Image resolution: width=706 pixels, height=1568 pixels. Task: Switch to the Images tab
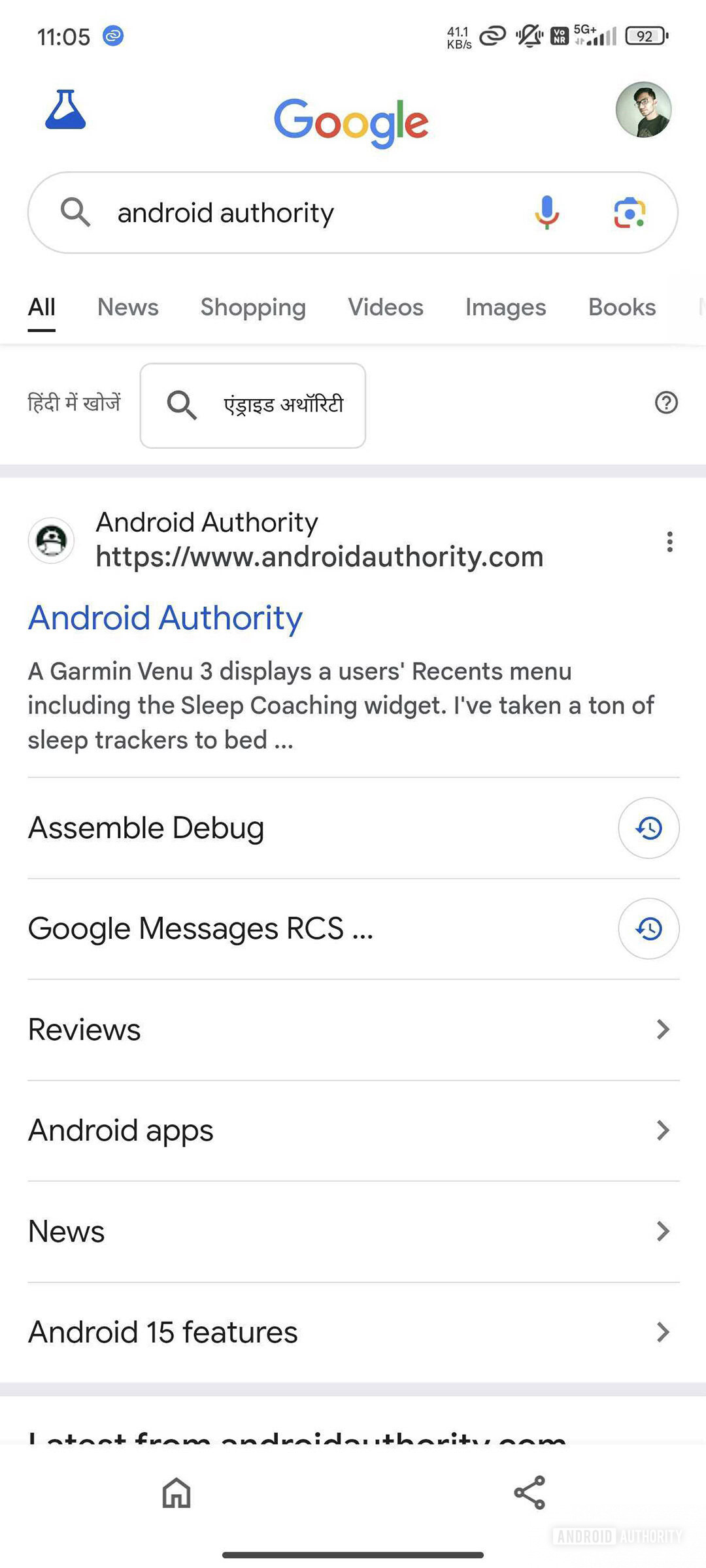pos(505,307)
